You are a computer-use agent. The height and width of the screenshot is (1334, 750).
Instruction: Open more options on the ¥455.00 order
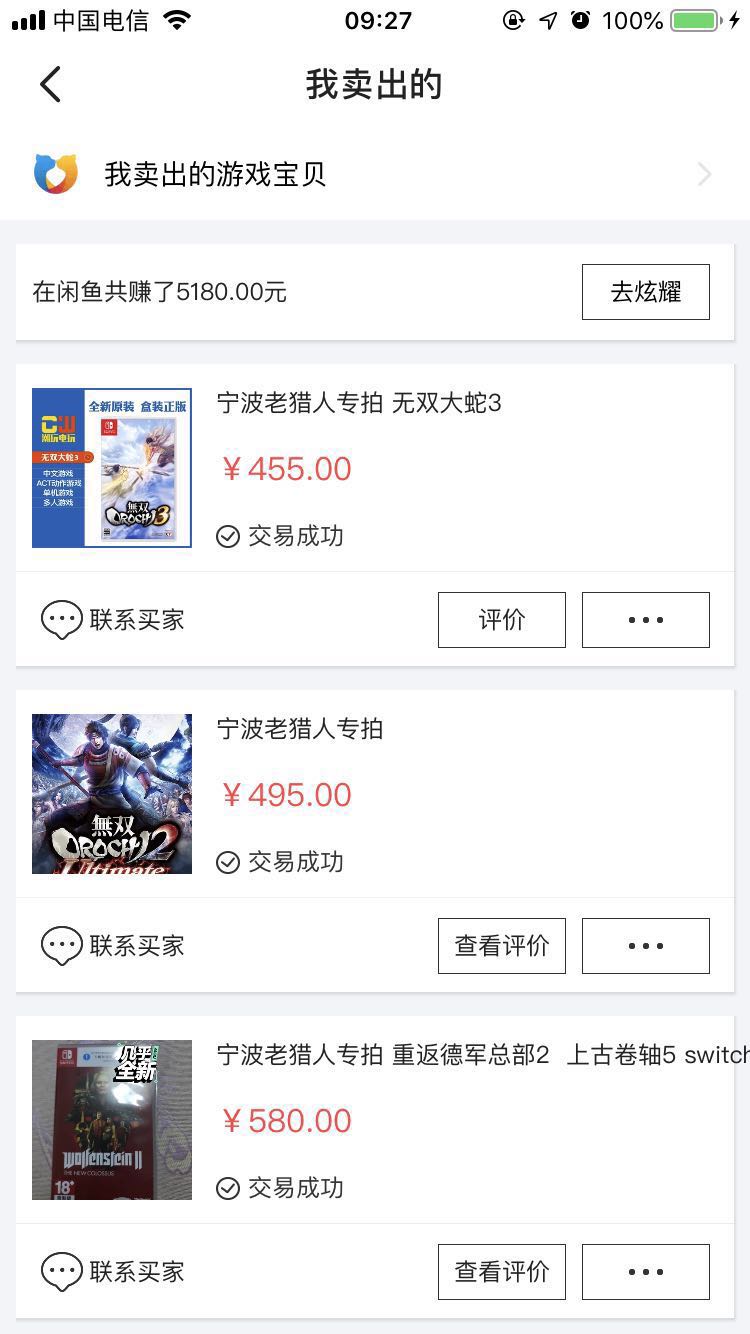tap(646, 620)
